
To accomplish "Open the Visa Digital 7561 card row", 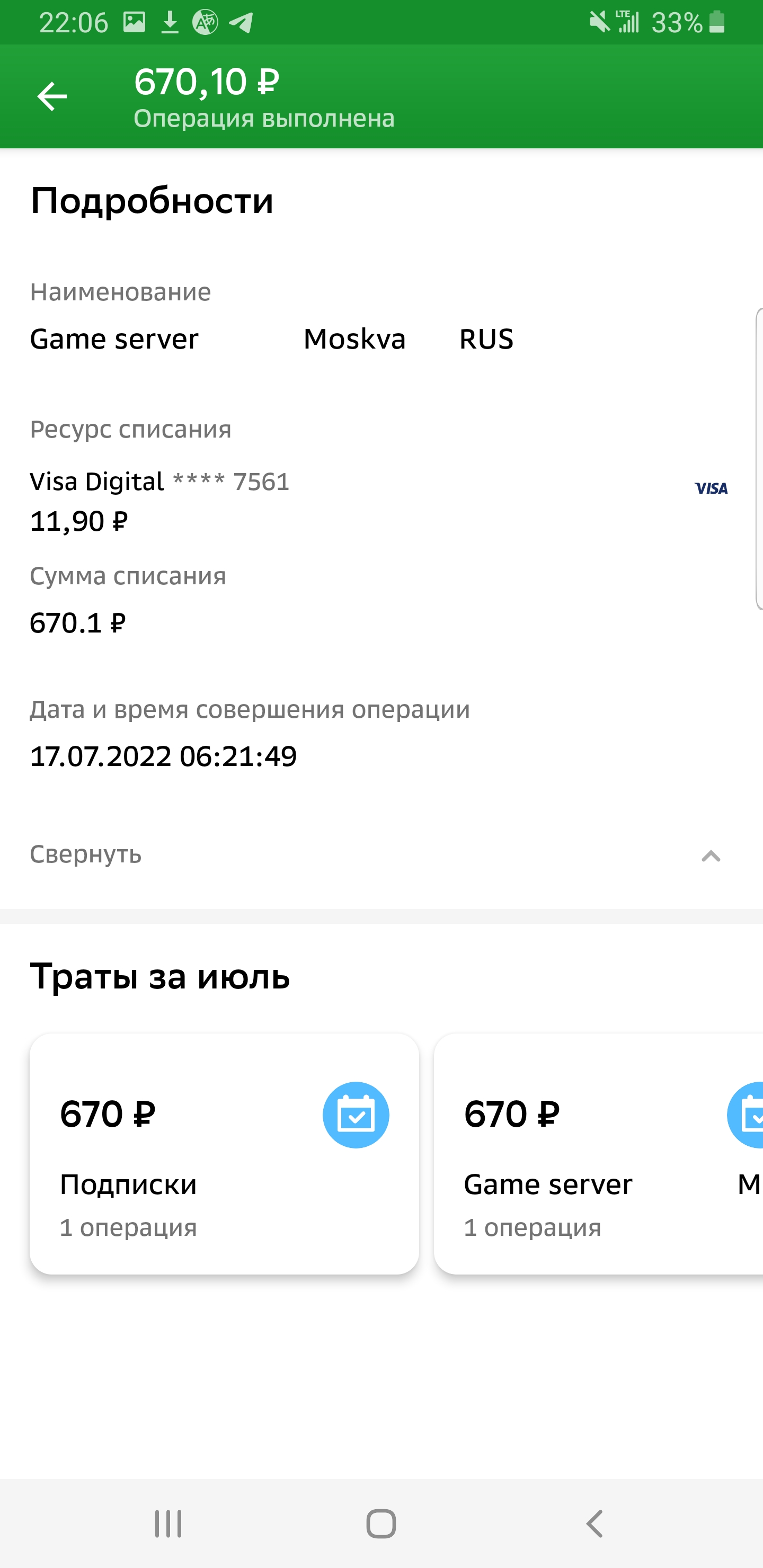I will 381,502.
